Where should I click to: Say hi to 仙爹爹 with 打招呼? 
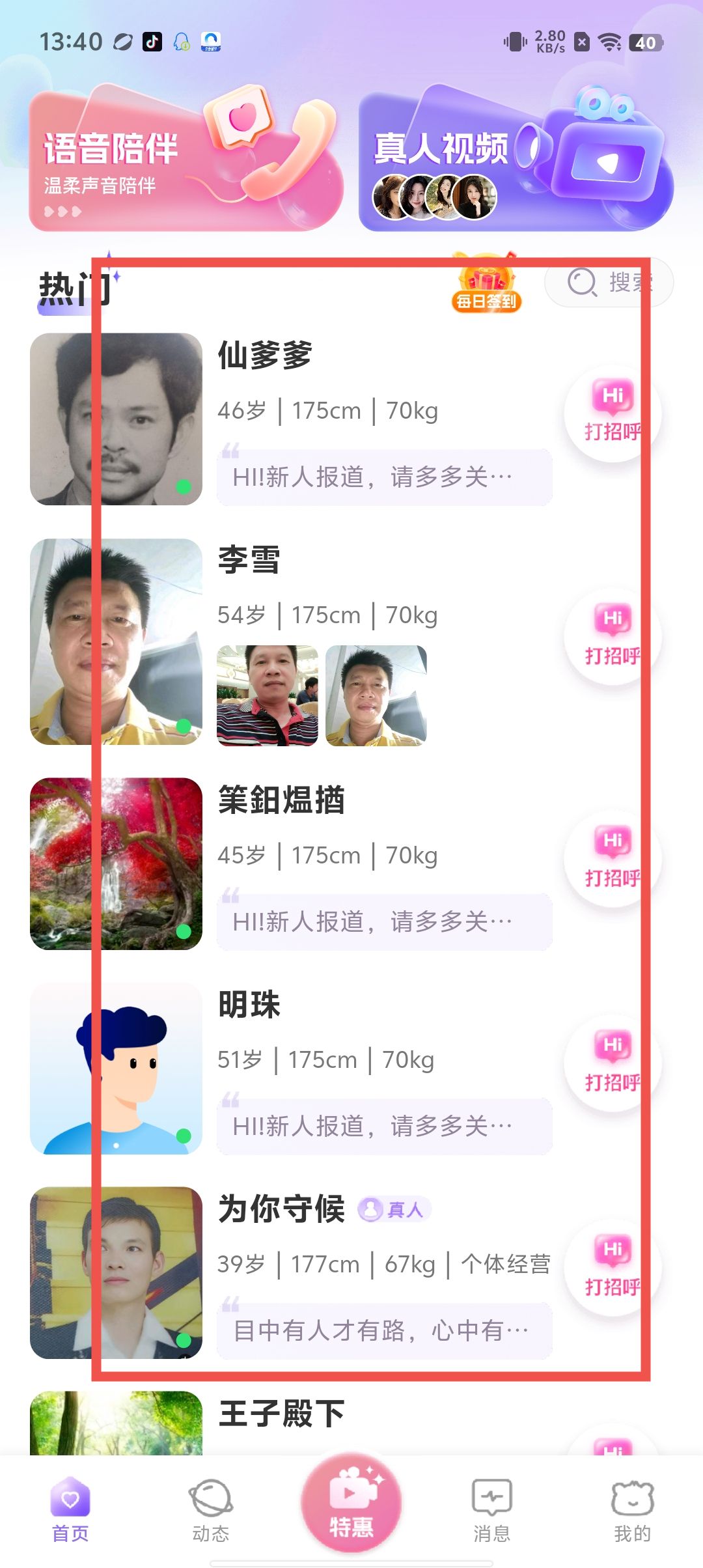tap(613, 414)
